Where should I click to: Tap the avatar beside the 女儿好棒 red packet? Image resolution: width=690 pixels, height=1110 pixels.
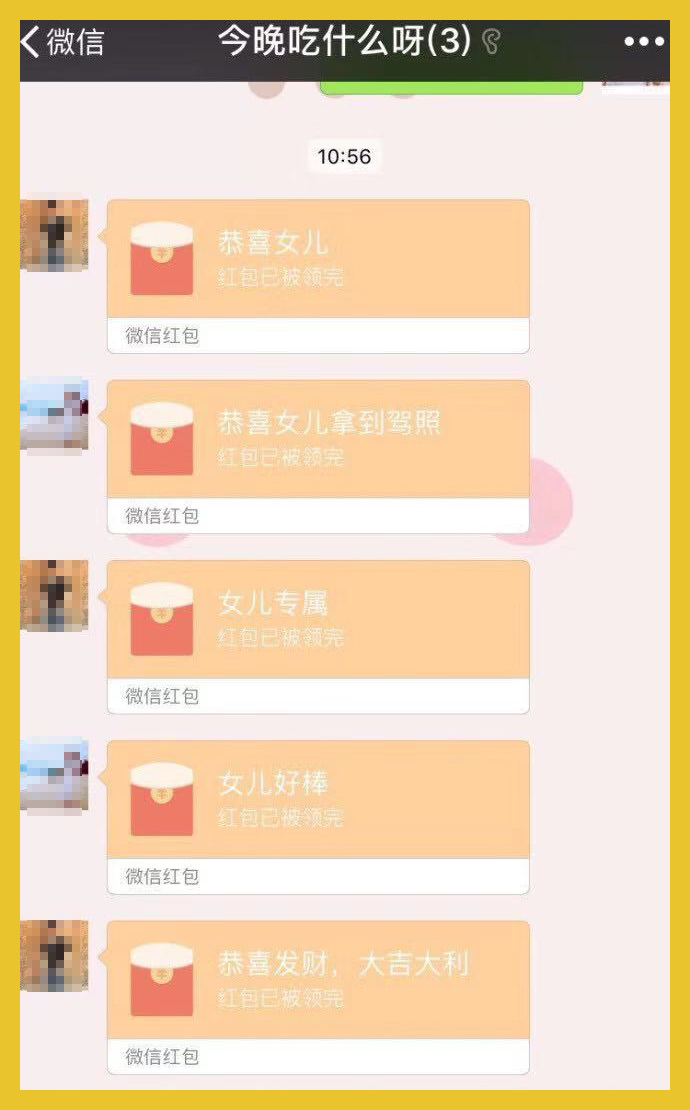(x=54, y=775)
